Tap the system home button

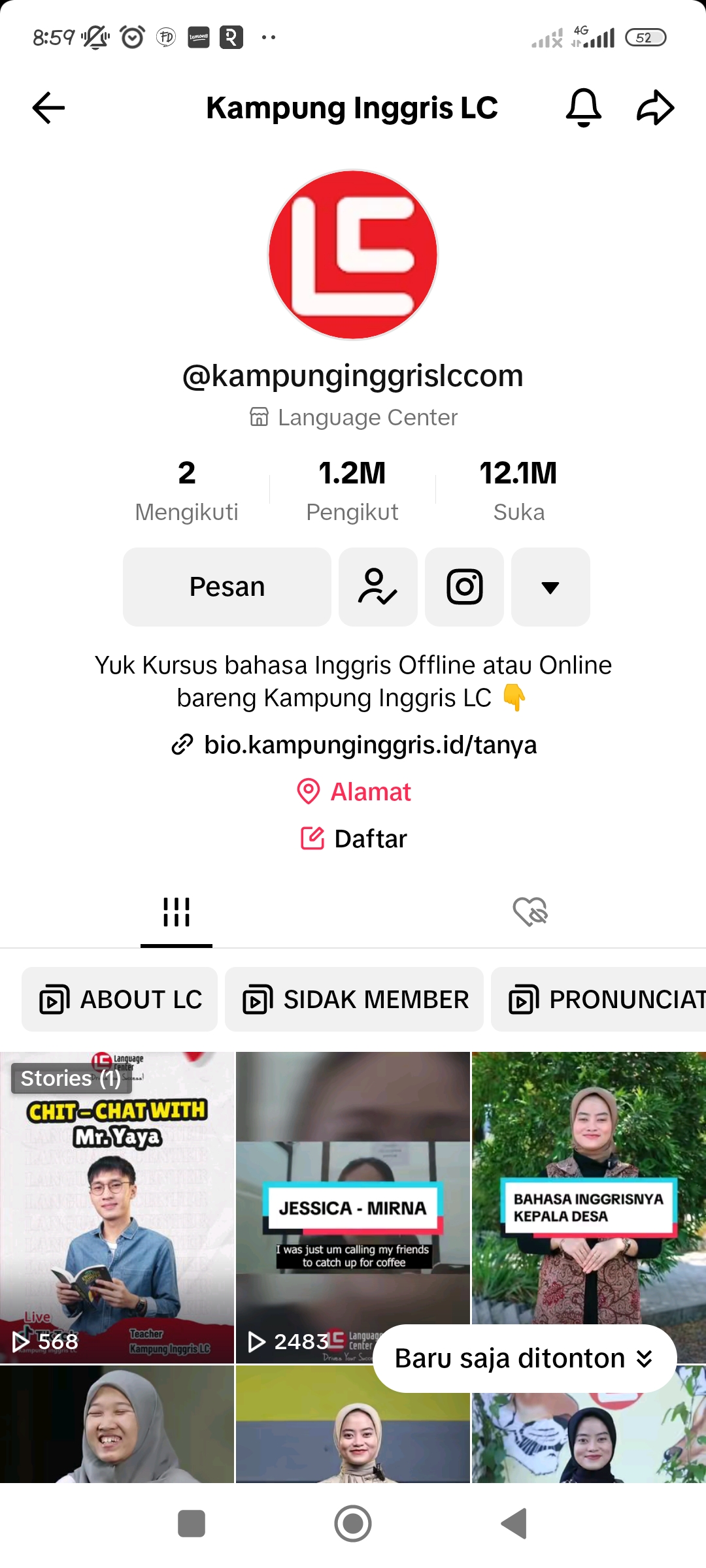[x=353, y=1524]
